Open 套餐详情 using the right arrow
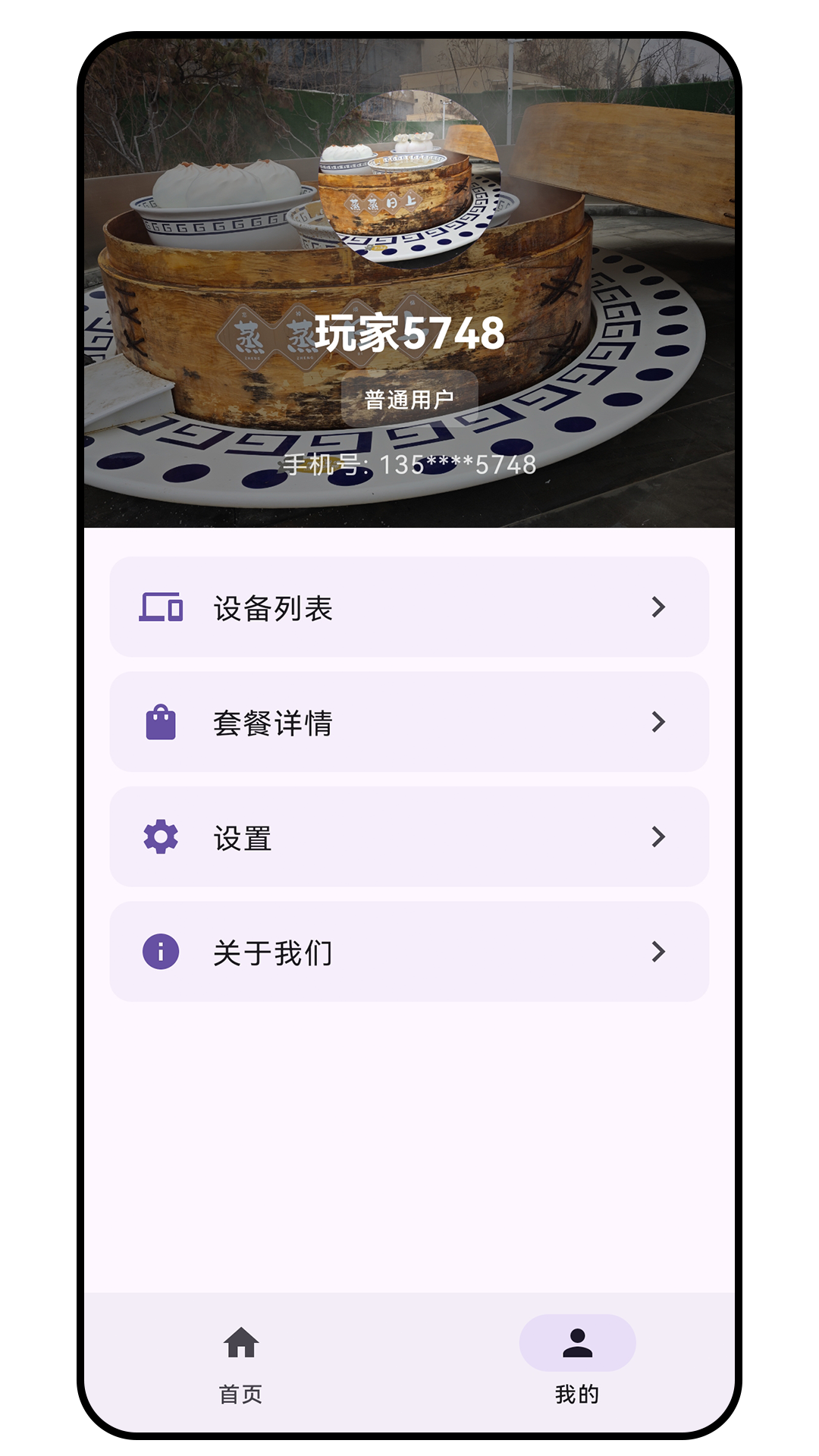This screenshot has height=1456, width=819. point(659,722)
